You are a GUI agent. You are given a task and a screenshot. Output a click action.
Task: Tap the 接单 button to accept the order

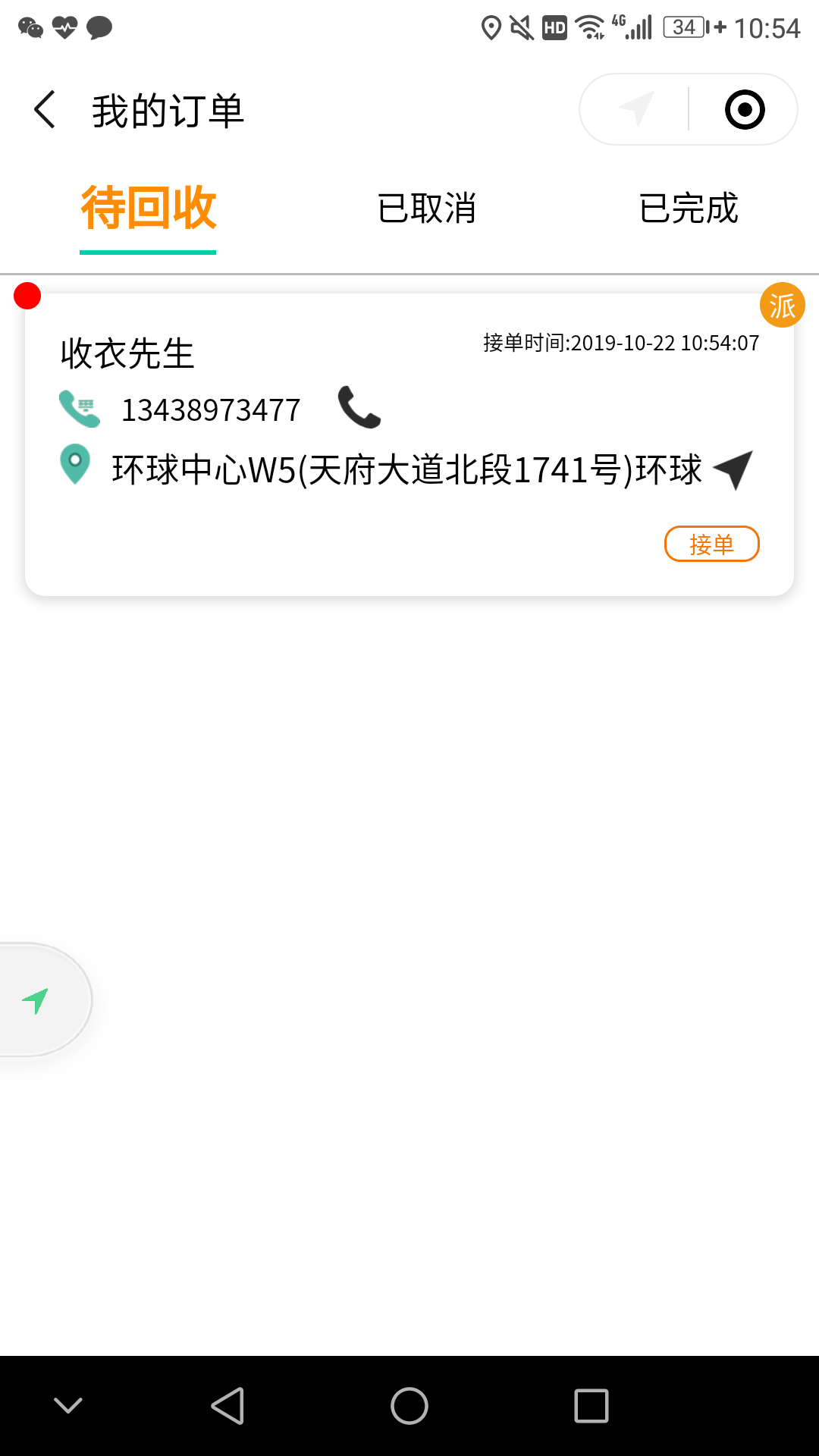pyautogui.click(x=711, y=544)
